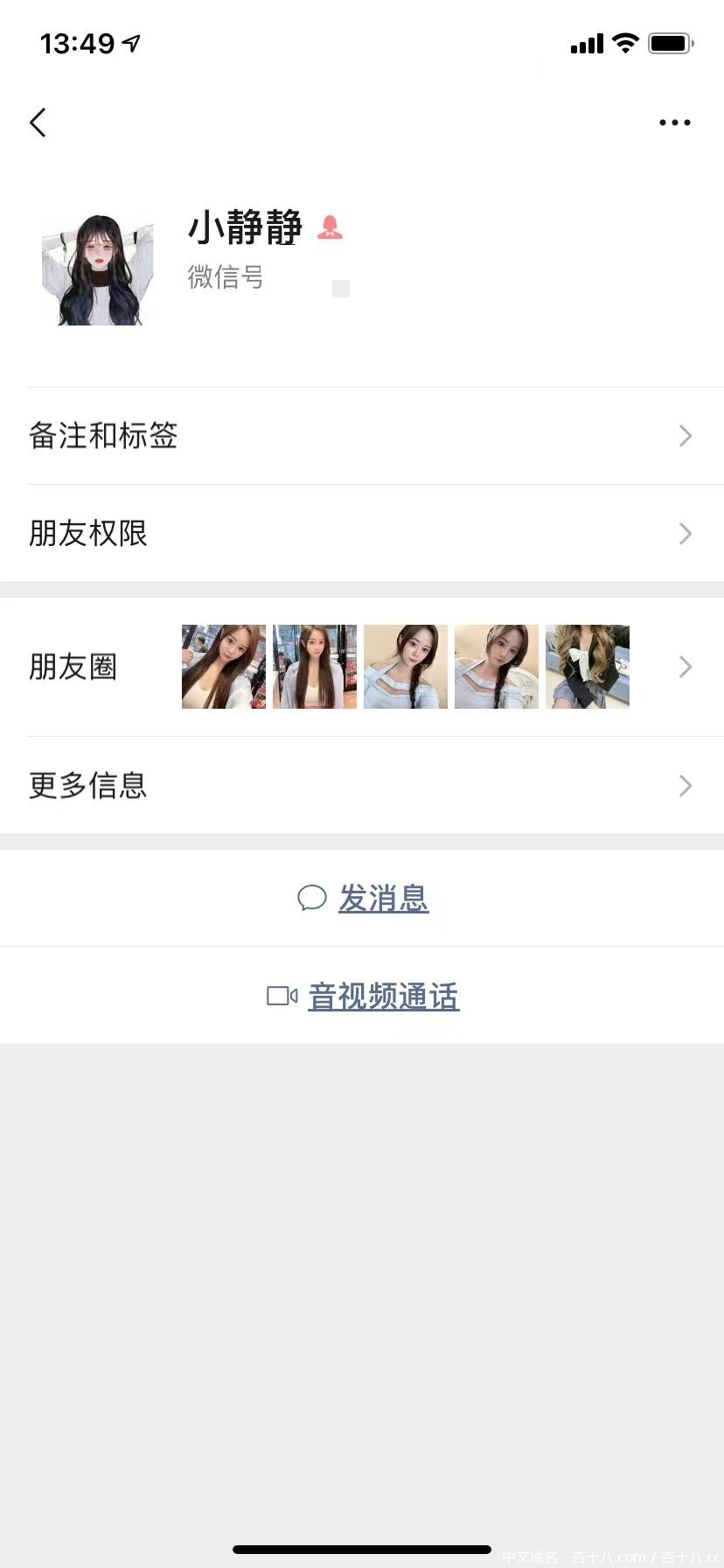The image size is (724, 1568).
Task: Open 朋友圈 Moments photos row
Action: point(362,667)
